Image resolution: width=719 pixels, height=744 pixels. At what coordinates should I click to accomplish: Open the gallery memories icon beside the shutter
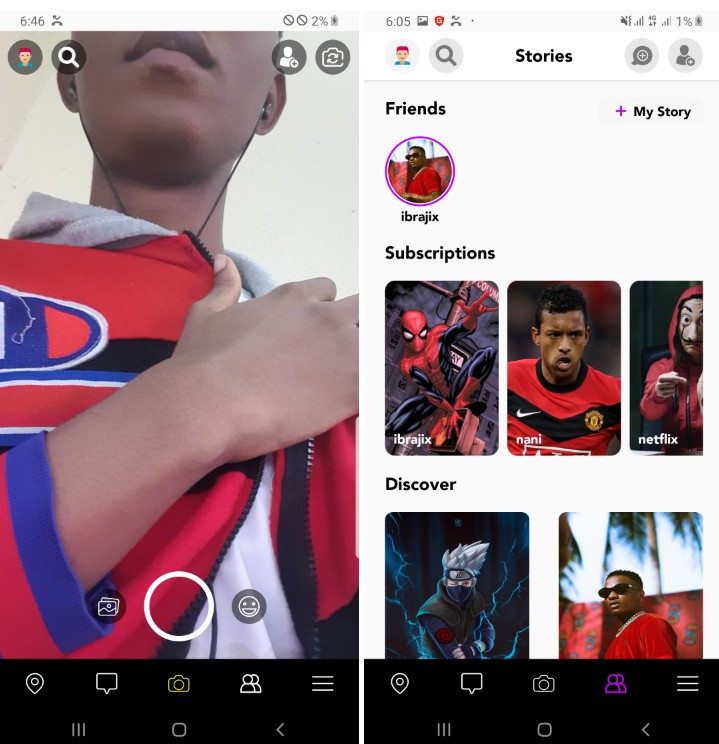[108, 606]
